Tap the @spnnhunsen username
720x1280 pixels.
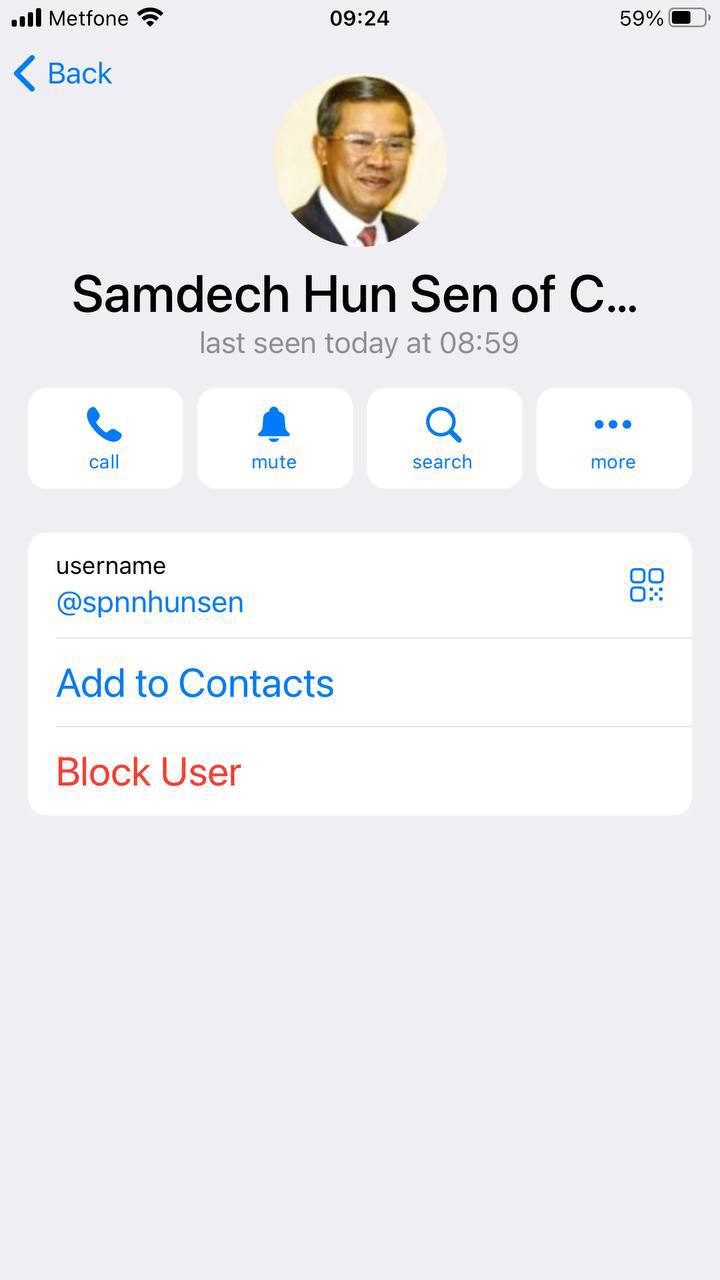click(x=150, y=603)
